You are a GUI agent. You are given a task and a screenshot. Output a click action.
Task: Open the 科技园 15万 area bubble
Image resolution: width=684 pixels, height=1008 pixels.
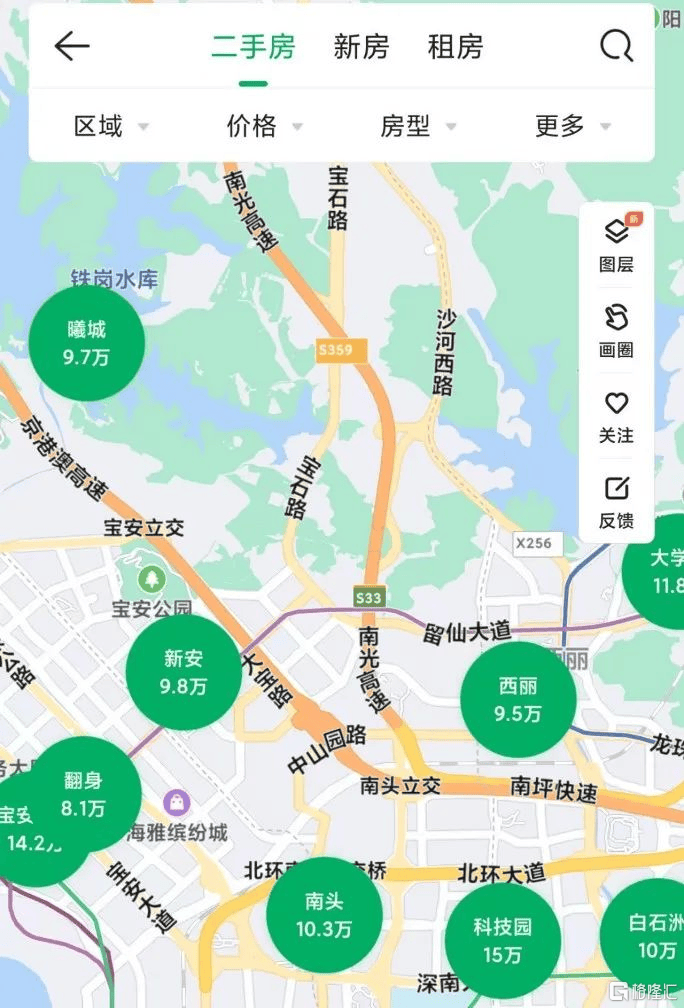pos(502,940)
